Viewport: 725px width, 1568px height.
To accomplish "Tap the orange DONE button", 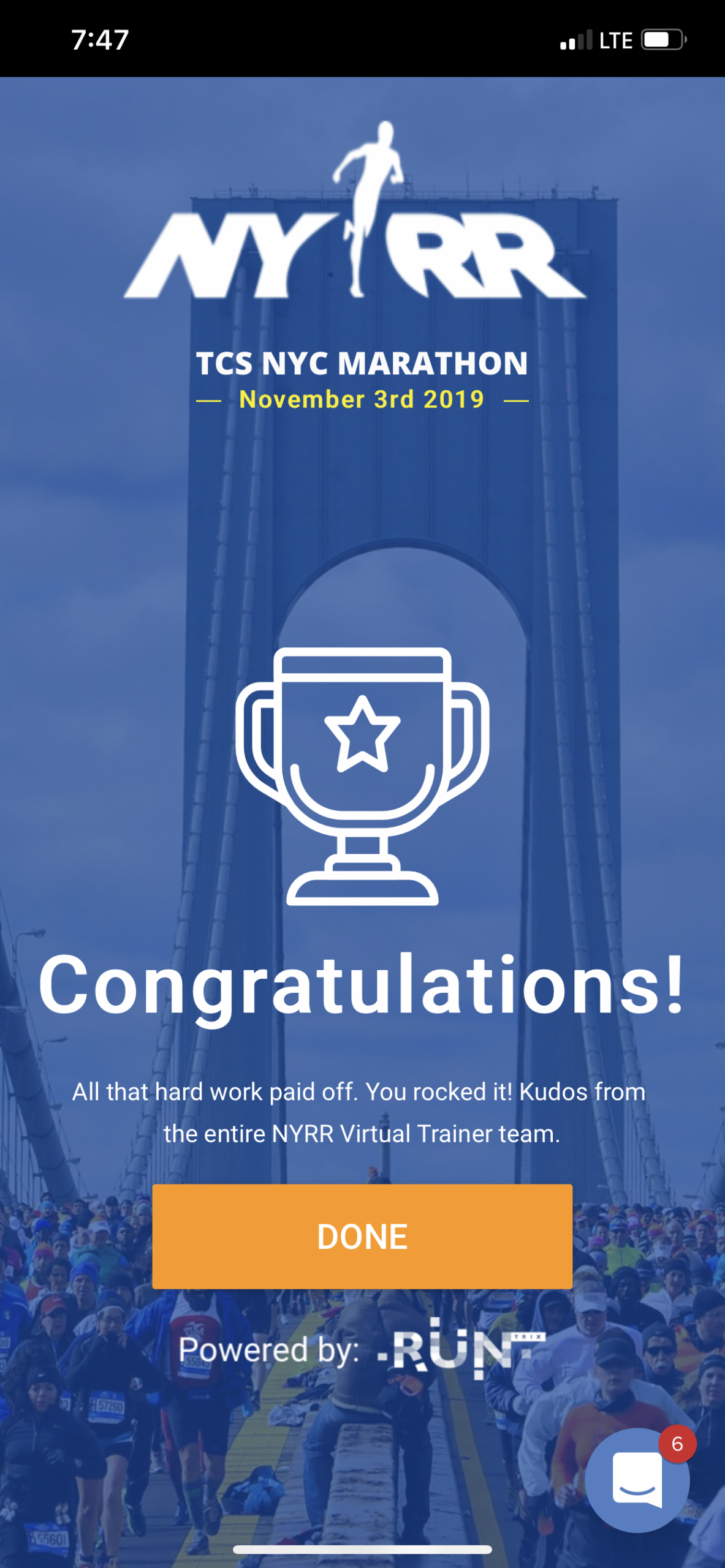I will click(x=362, y=1236).
